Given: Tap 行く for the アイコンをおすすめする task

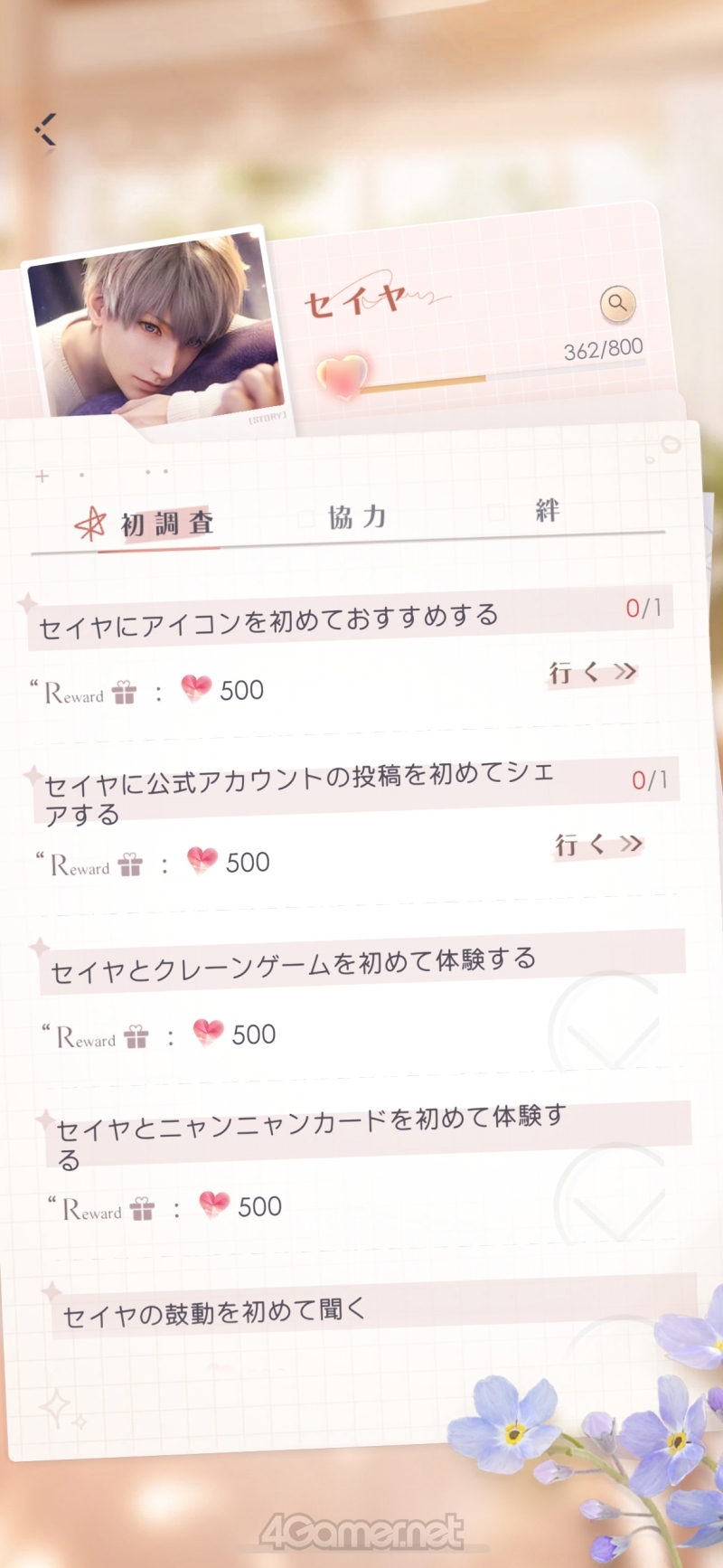Looking at the screenshot, I should click(x=592, y=672).
